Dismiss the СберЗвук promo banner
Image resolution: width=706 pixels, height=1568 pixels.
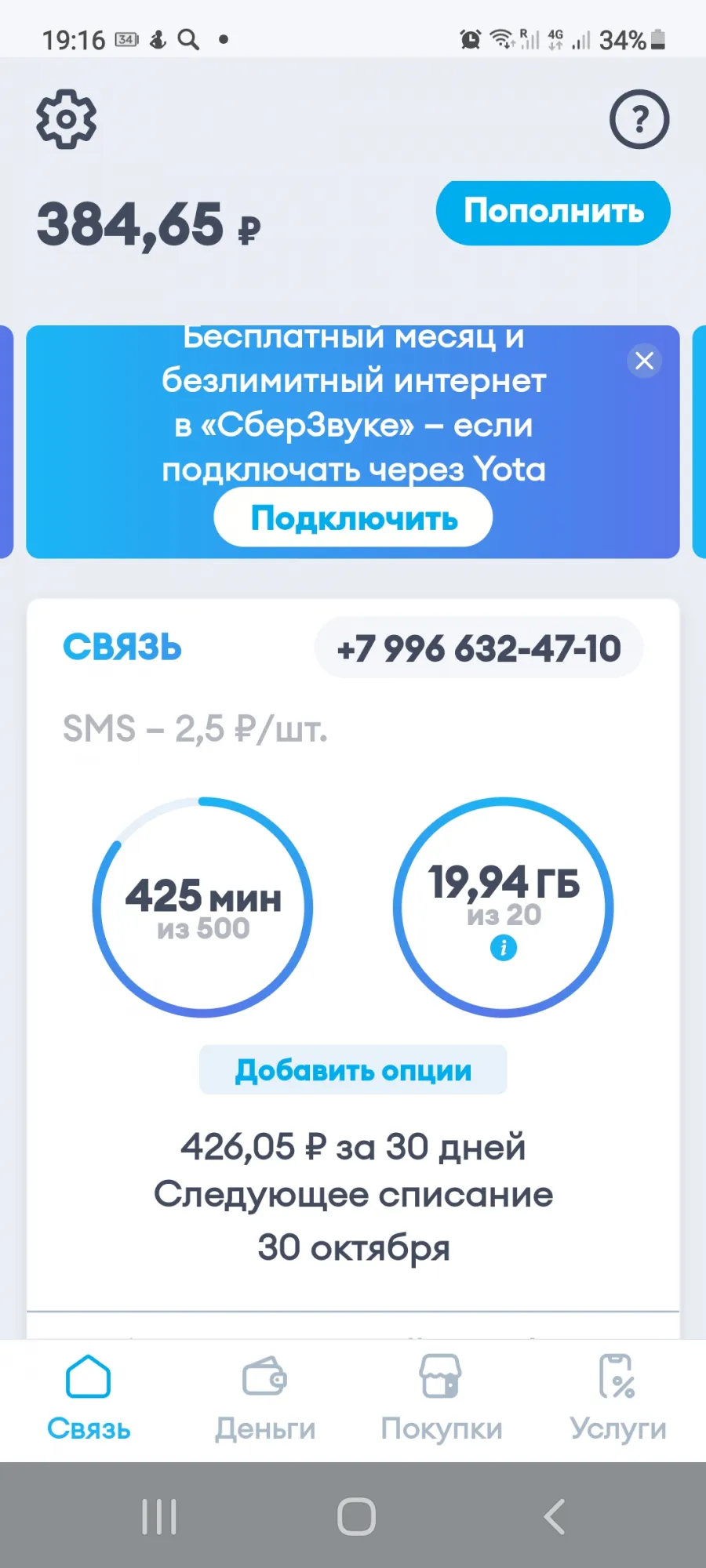[x=645, y=361]
